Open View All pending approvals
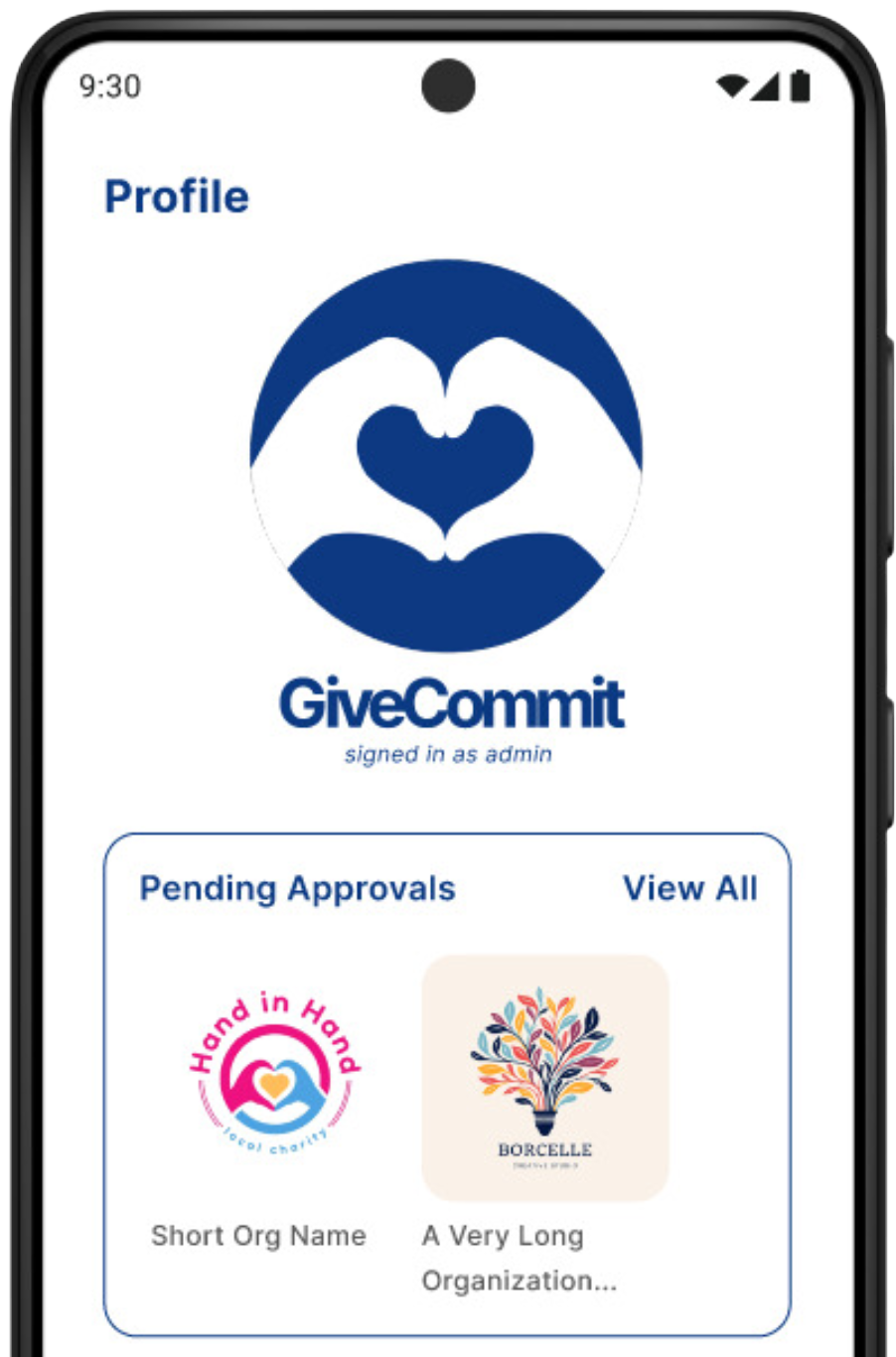 [689, 888]
